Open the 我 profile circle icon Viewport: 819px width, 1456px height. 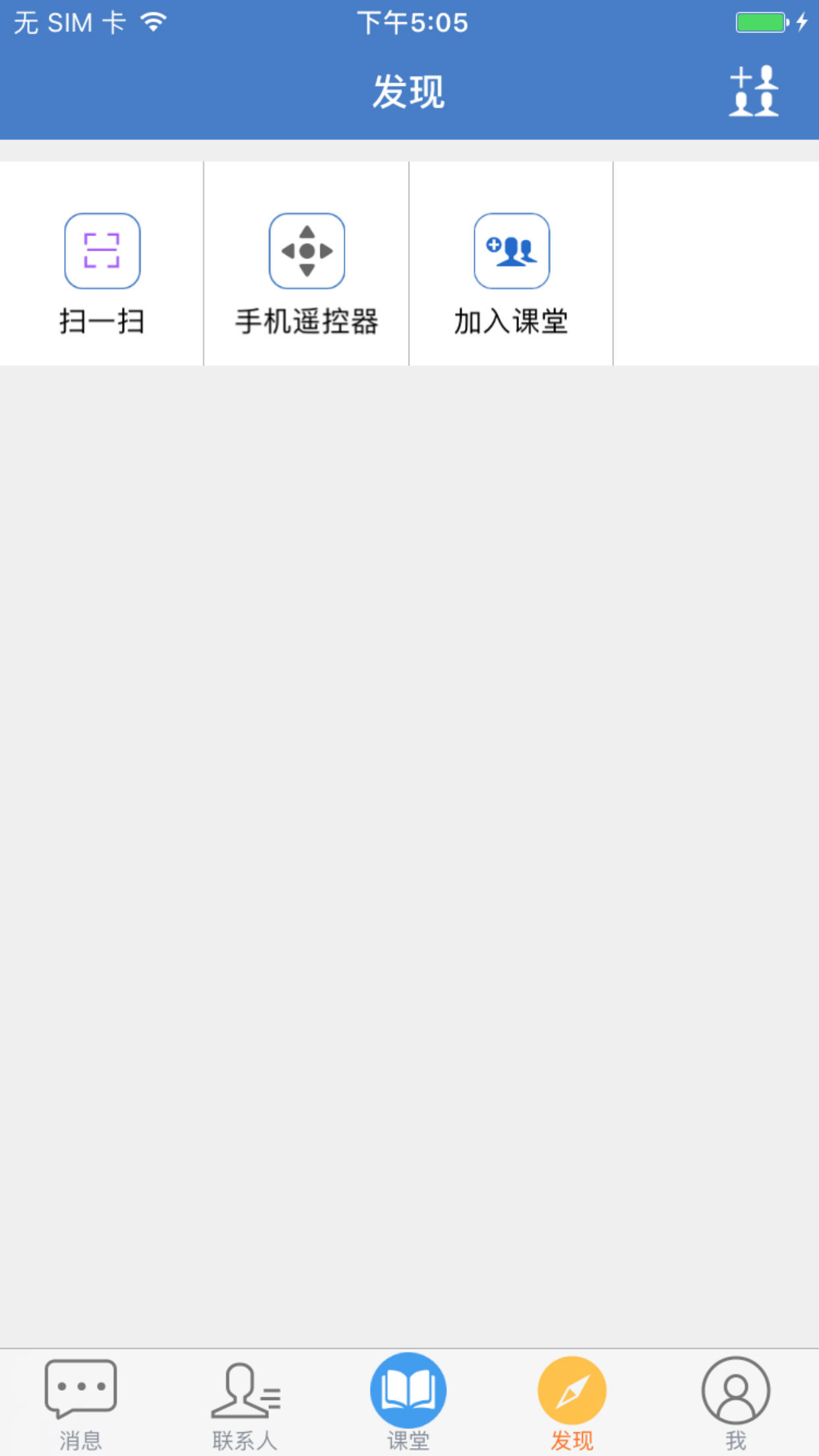tap(737, 1388)
